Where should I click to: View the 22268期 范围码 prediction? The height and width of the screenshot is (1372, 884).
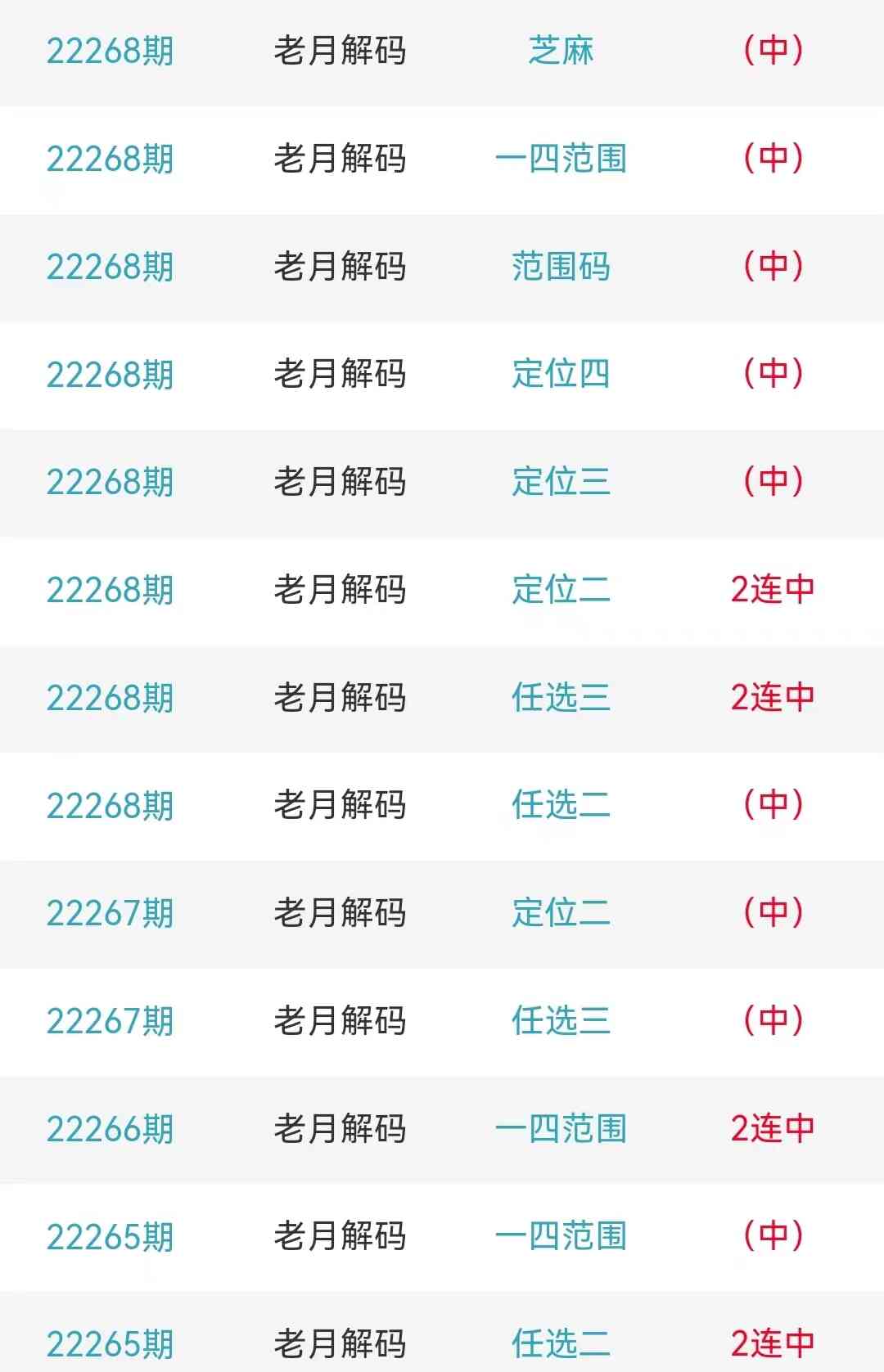point(561,267)
